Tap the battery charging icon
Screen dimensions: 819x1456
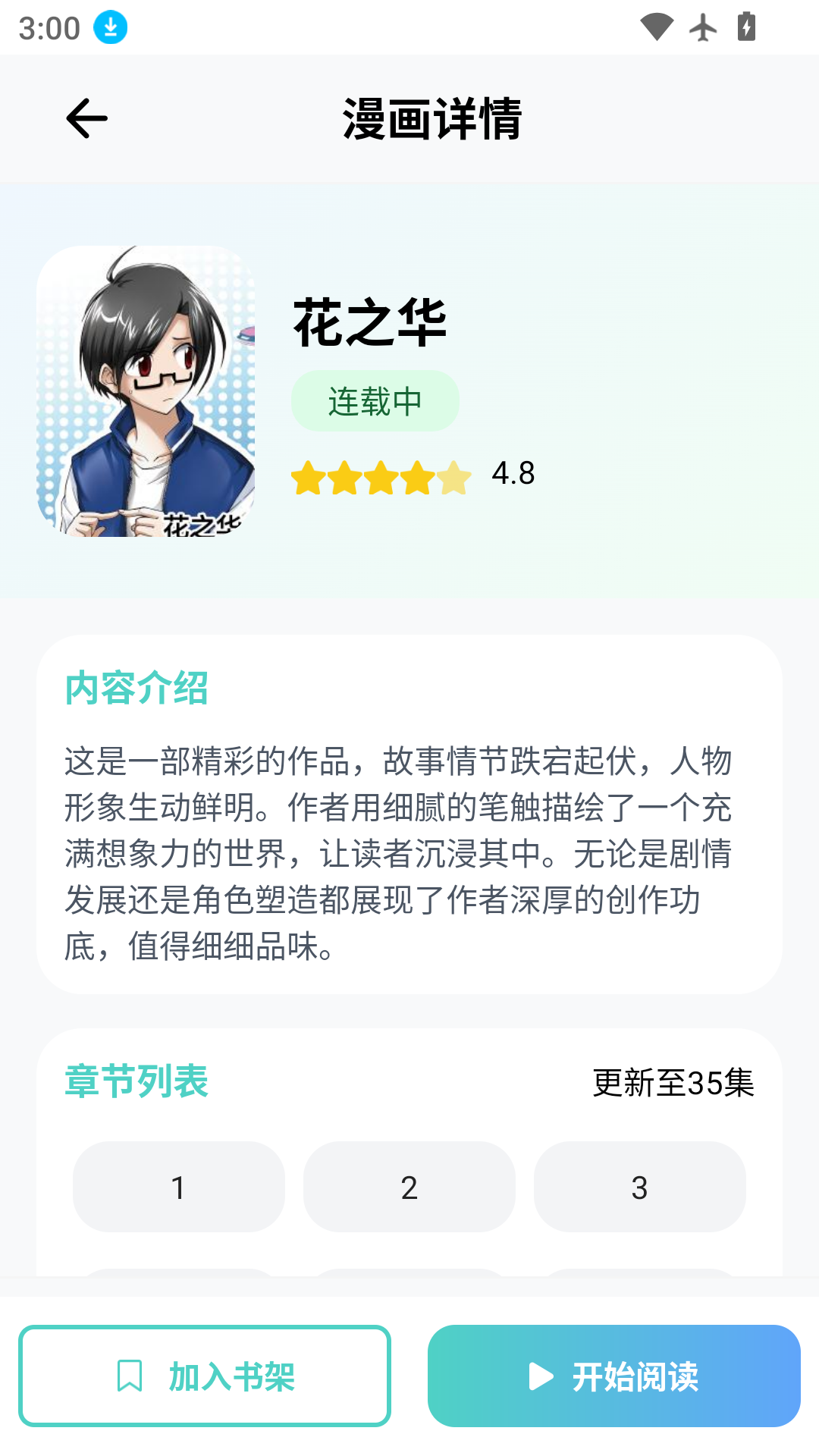point(747,28)
